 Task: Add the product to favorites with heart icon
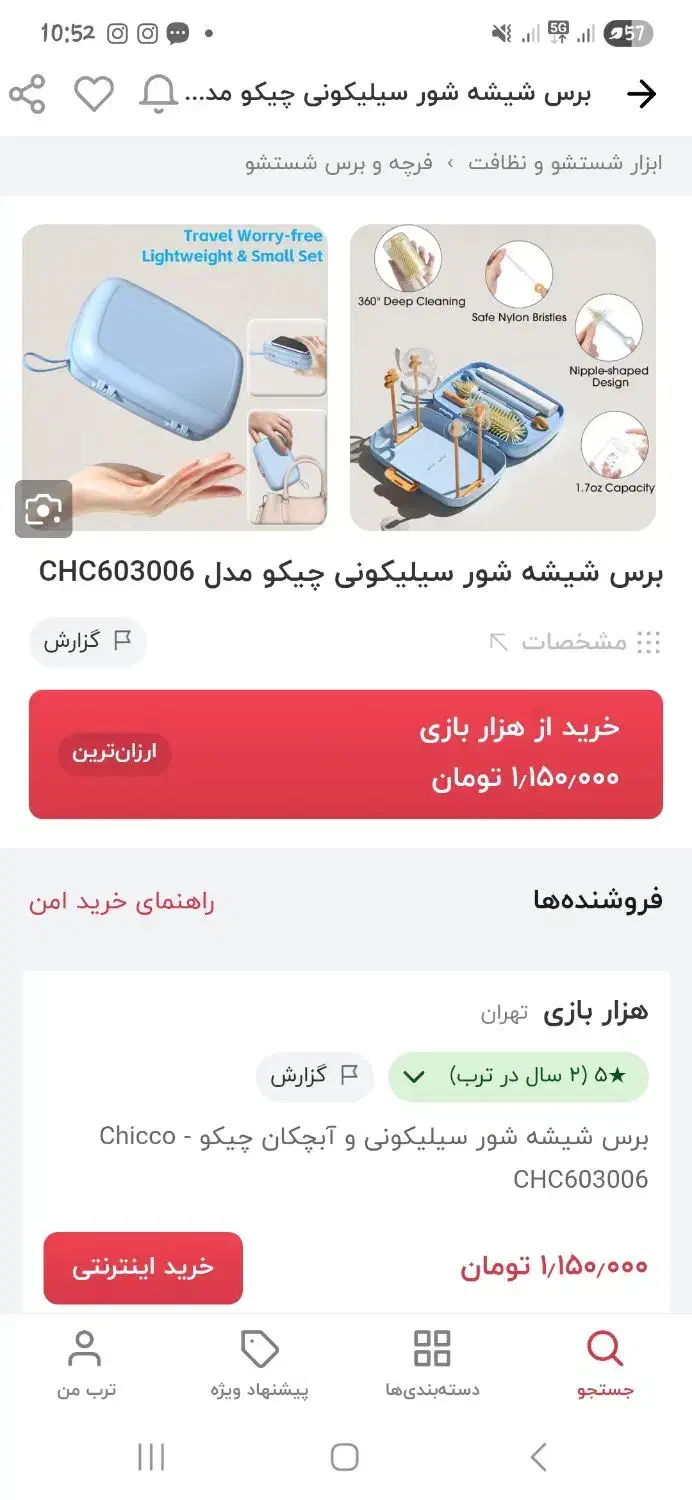(94, 94)
